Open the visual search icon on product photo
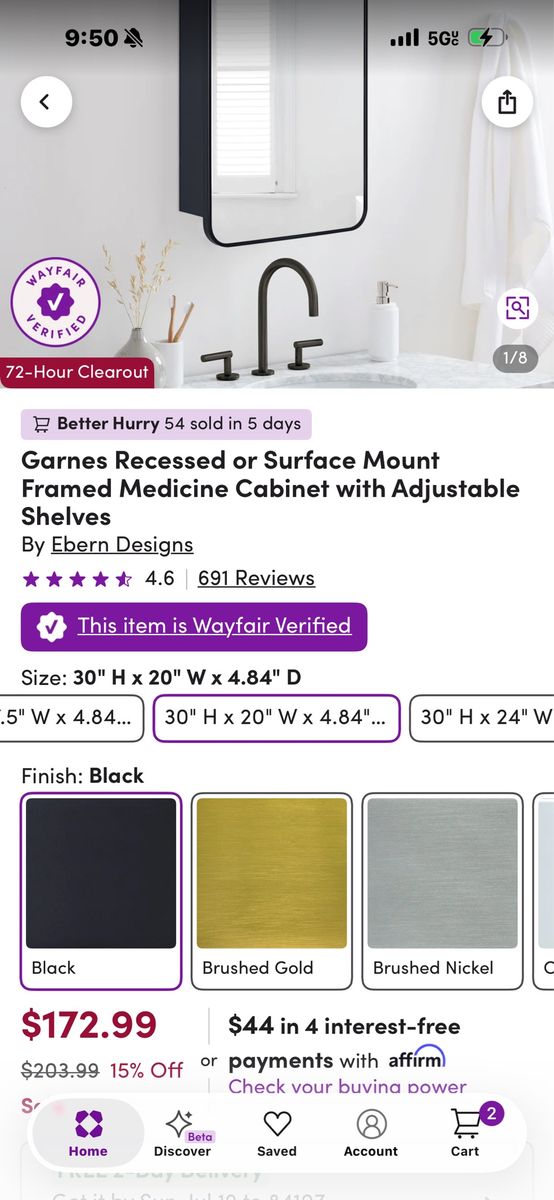The width and height of the screenshot is (554, 1200). coord(517,308)
